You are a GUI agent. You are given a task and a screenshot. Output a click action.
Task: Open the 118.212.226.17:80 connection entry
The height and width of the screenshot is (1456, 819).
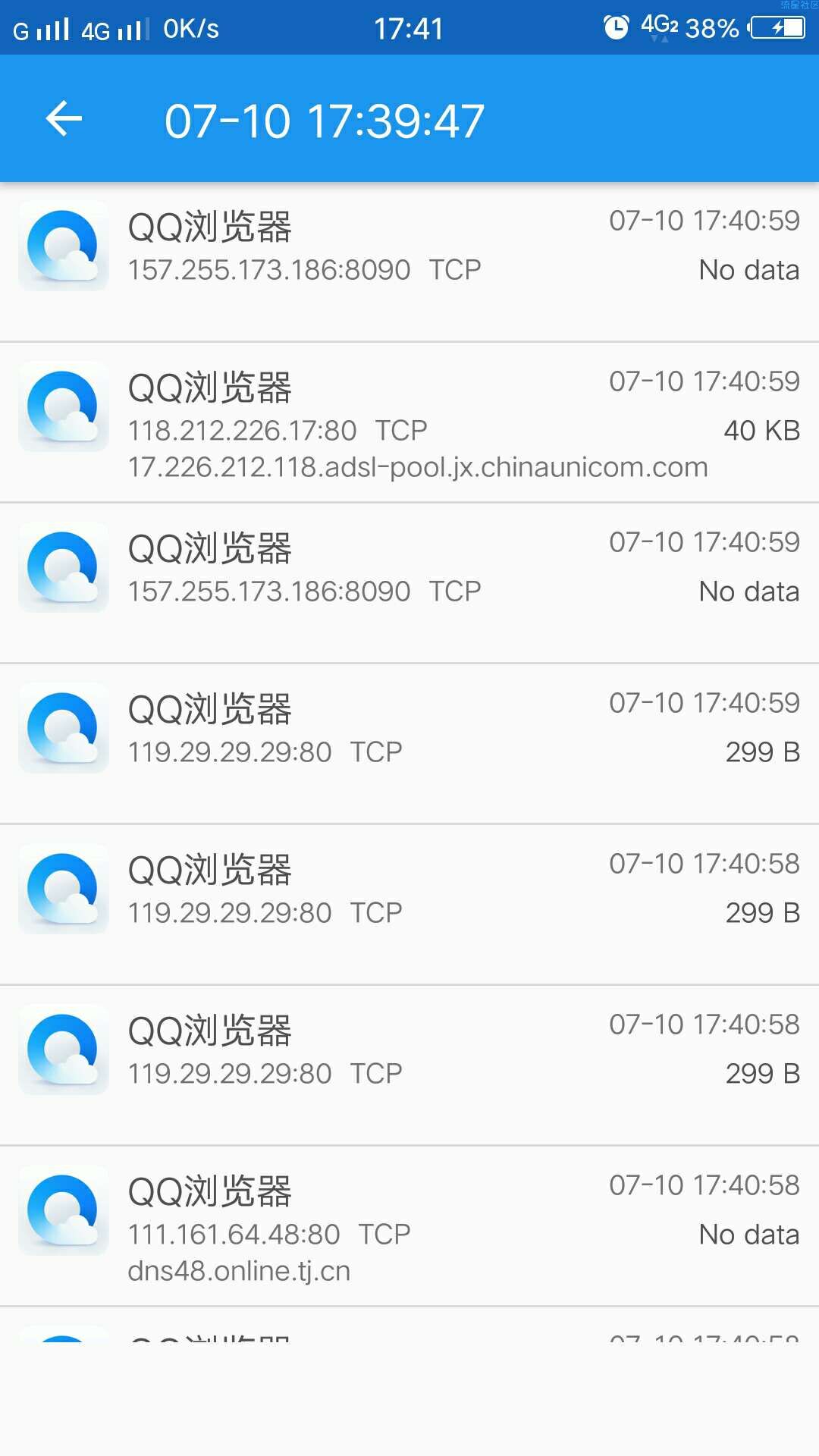(x=409, y=422)
